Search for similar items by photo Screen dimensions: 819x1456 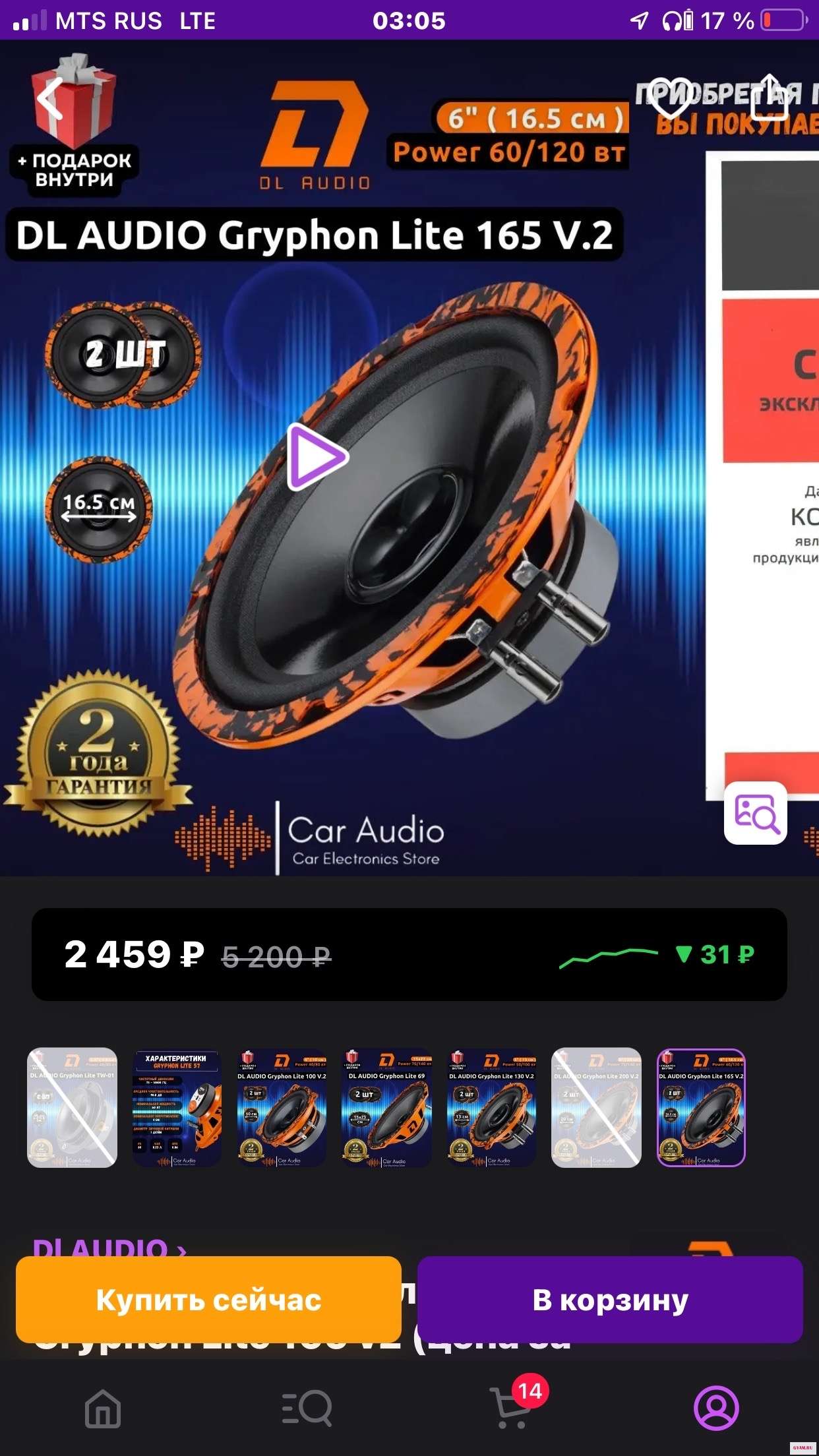pos(756,813)
